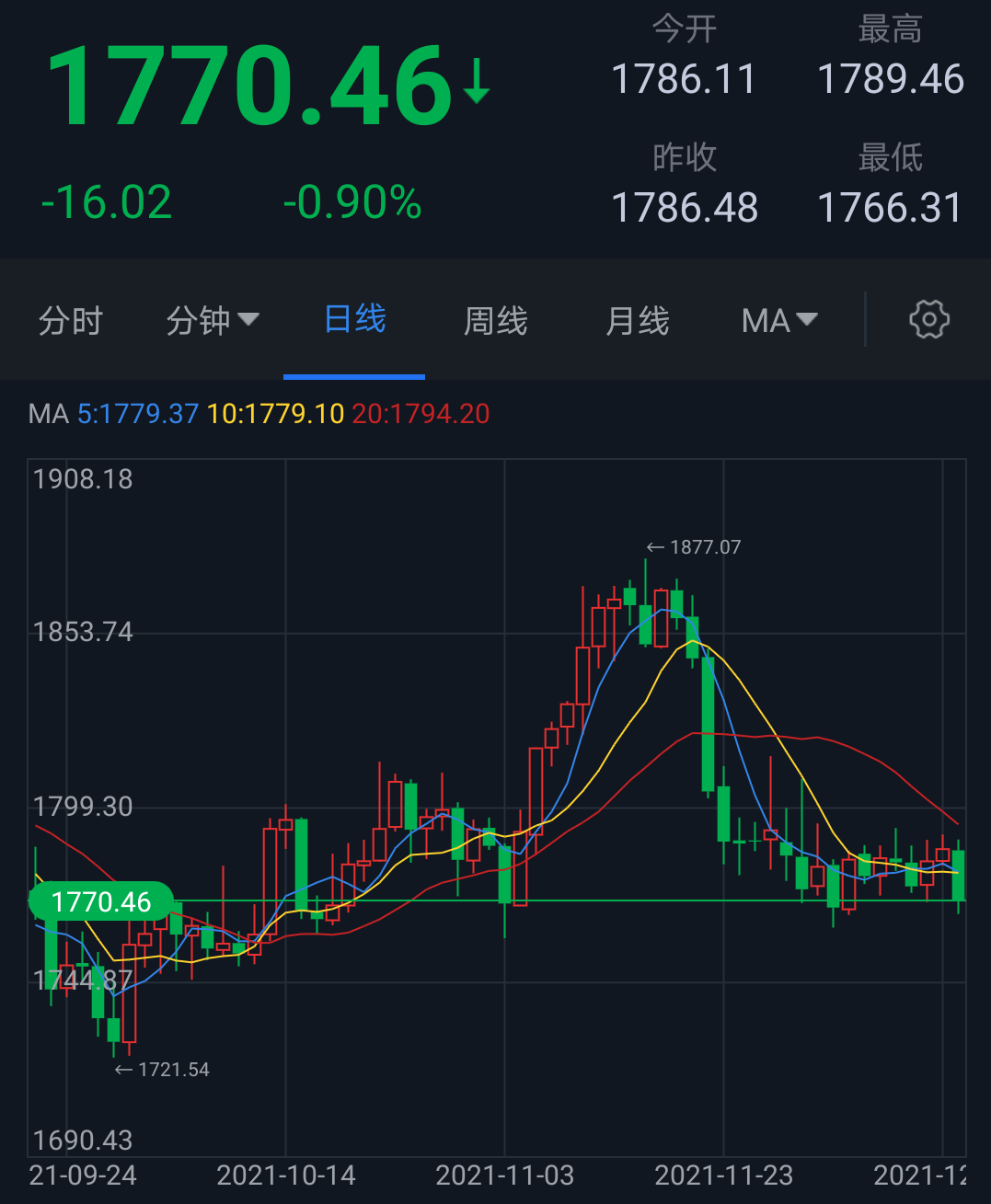Switch to the 月线 monthly chart
The image size is (991, 1204).
point(637,321)
